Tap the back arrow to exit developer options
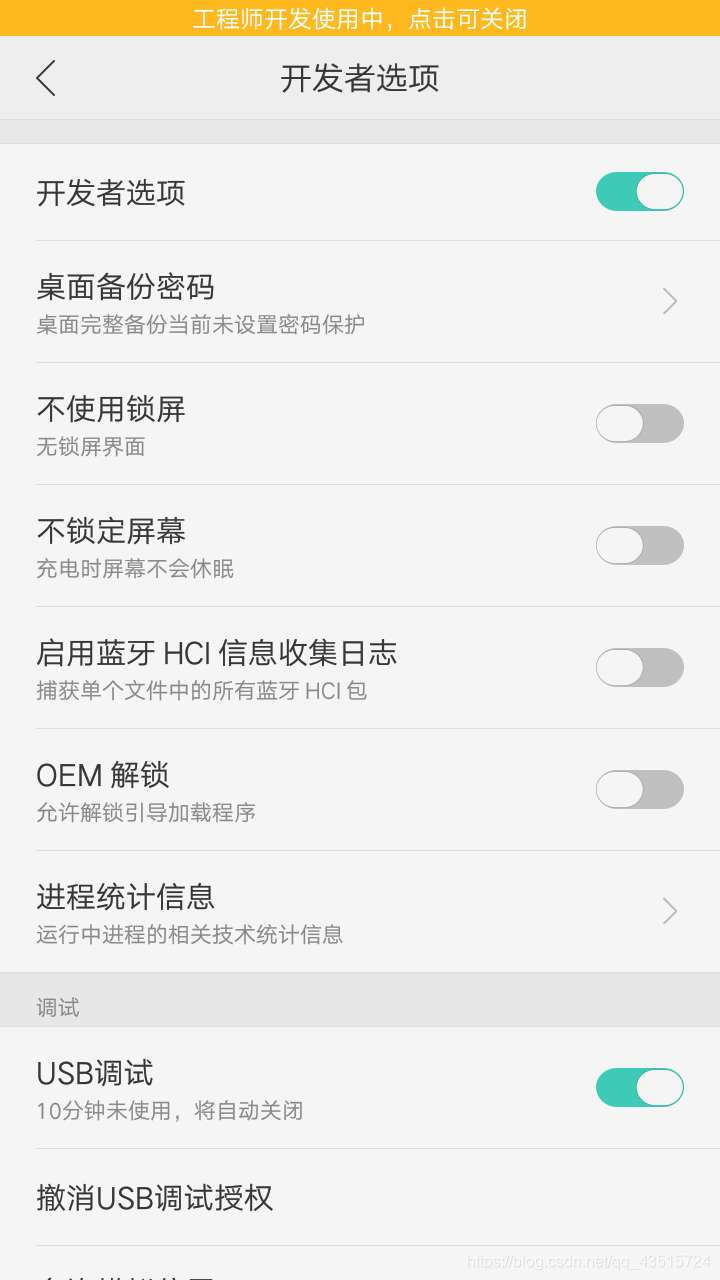The image size is (720, 1280). coord(45,78)
